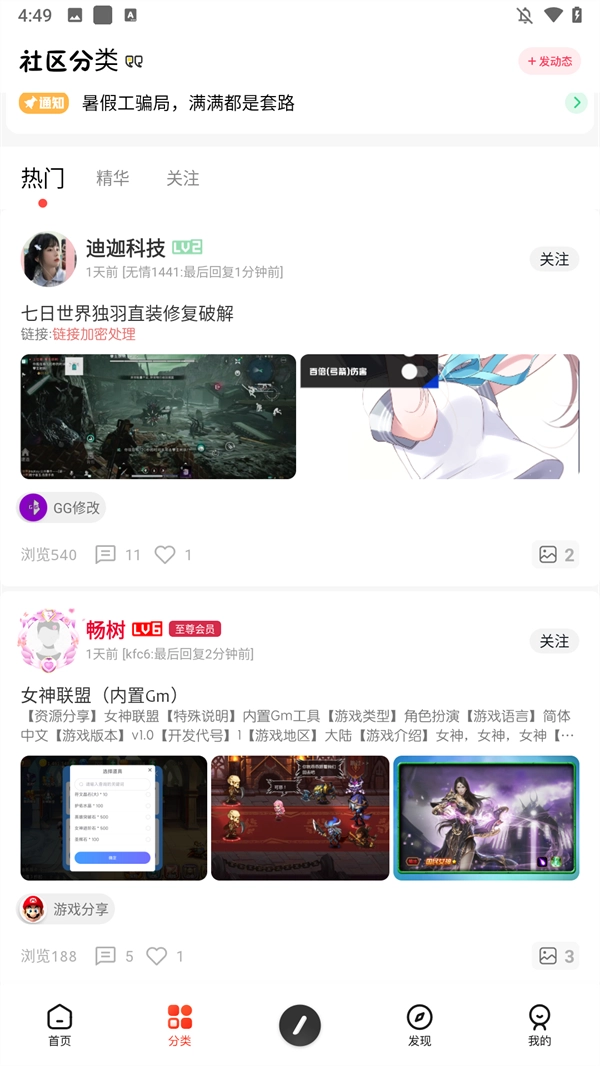Open the post 女神联盟（内置Gm）
Image resolution: width=600 pixels, height=1066 pixels.
click(x=100, y=695)
